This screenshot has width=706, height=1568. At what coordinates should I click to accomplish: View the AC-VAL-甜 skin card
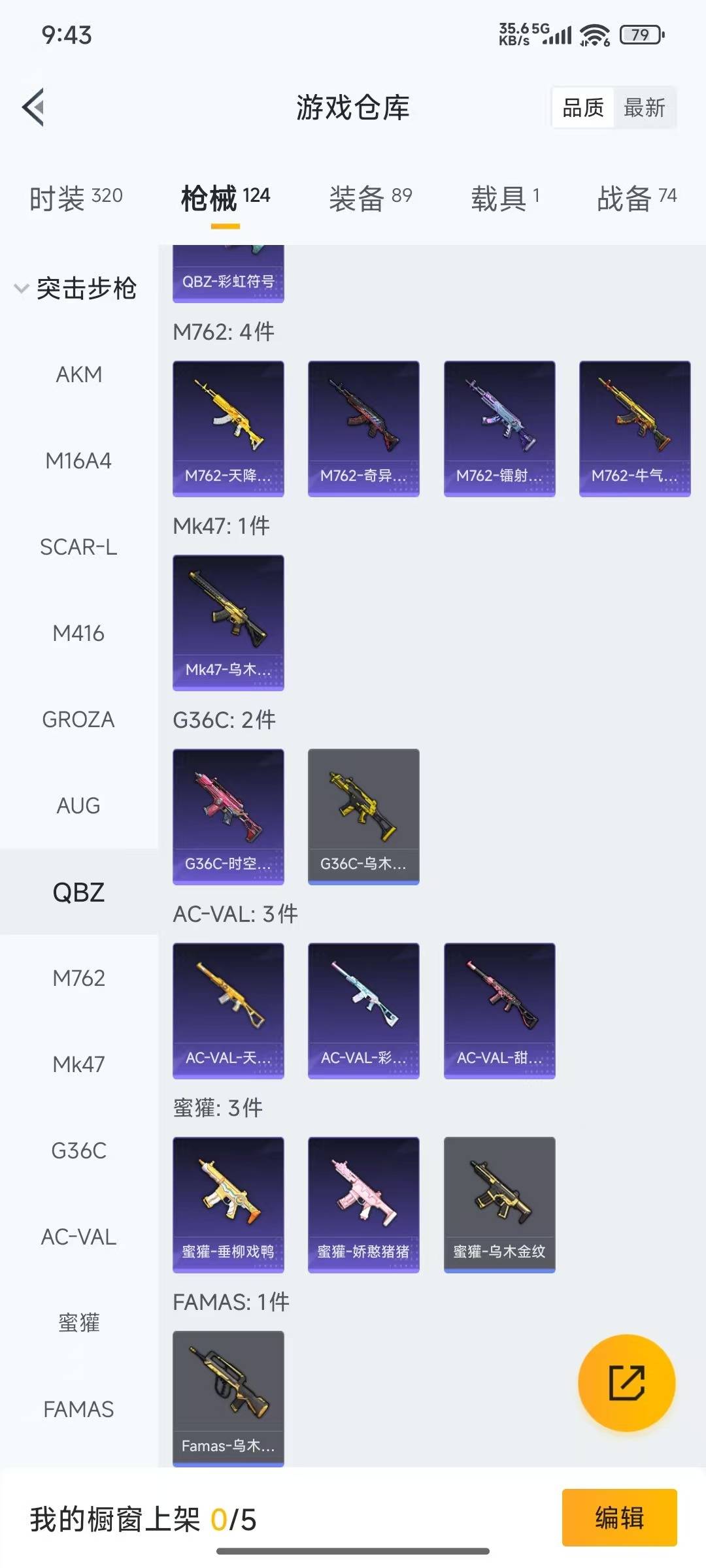click(x=499, y=1010)
